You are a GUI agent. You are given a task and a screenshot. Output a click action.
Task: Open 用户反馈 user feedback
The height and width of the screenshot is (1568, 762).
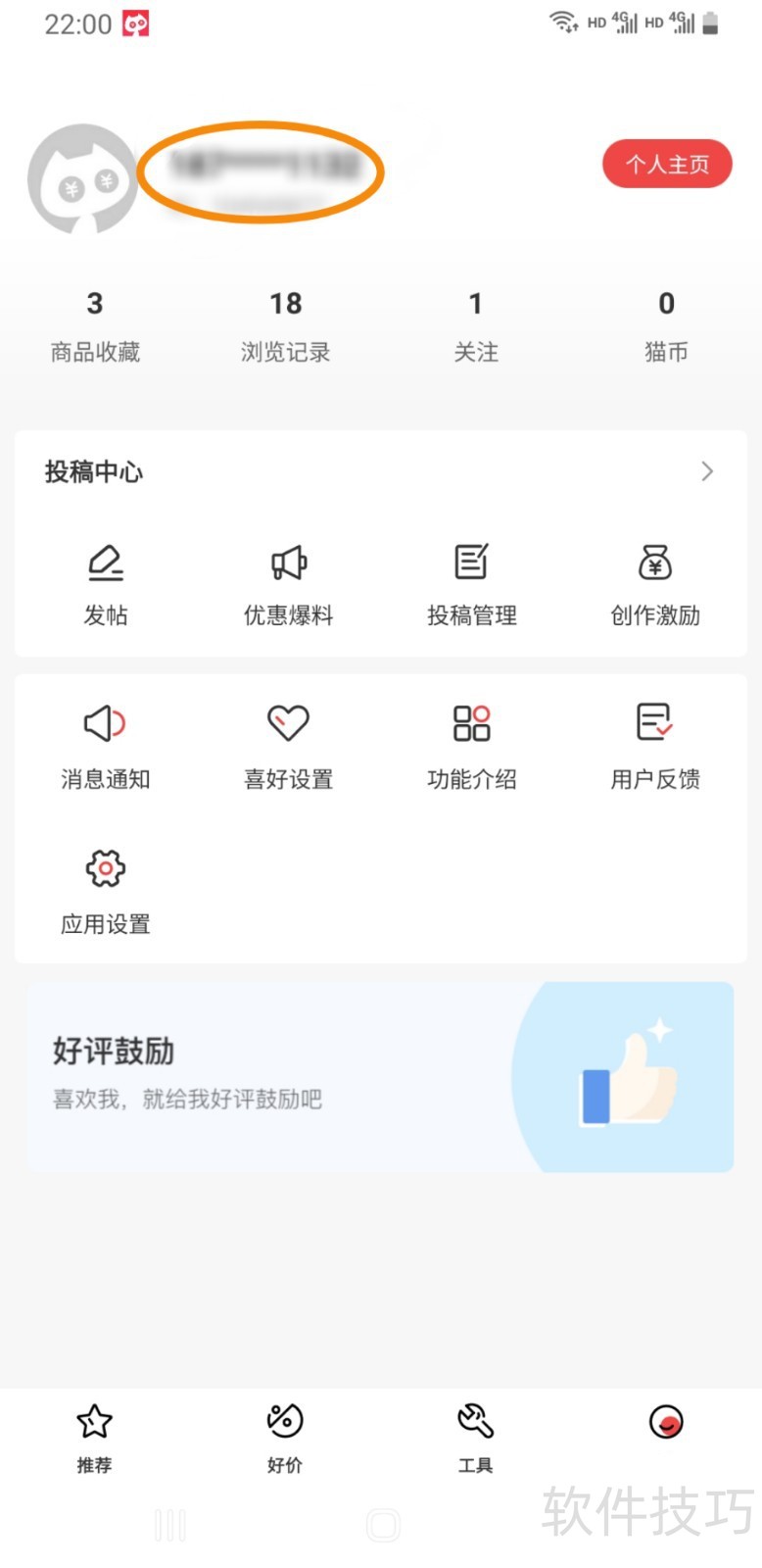coord(655,747)
